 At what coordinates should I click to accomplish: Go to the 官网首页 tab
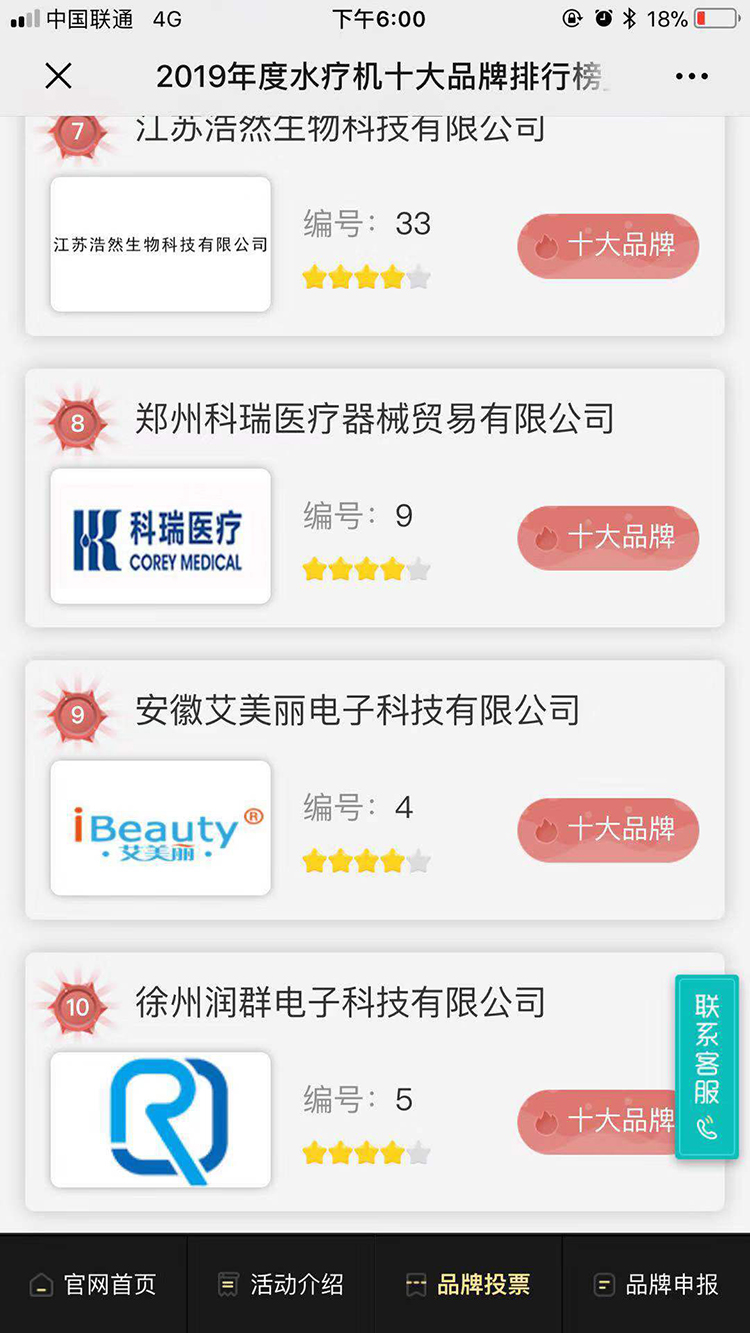94,1285
